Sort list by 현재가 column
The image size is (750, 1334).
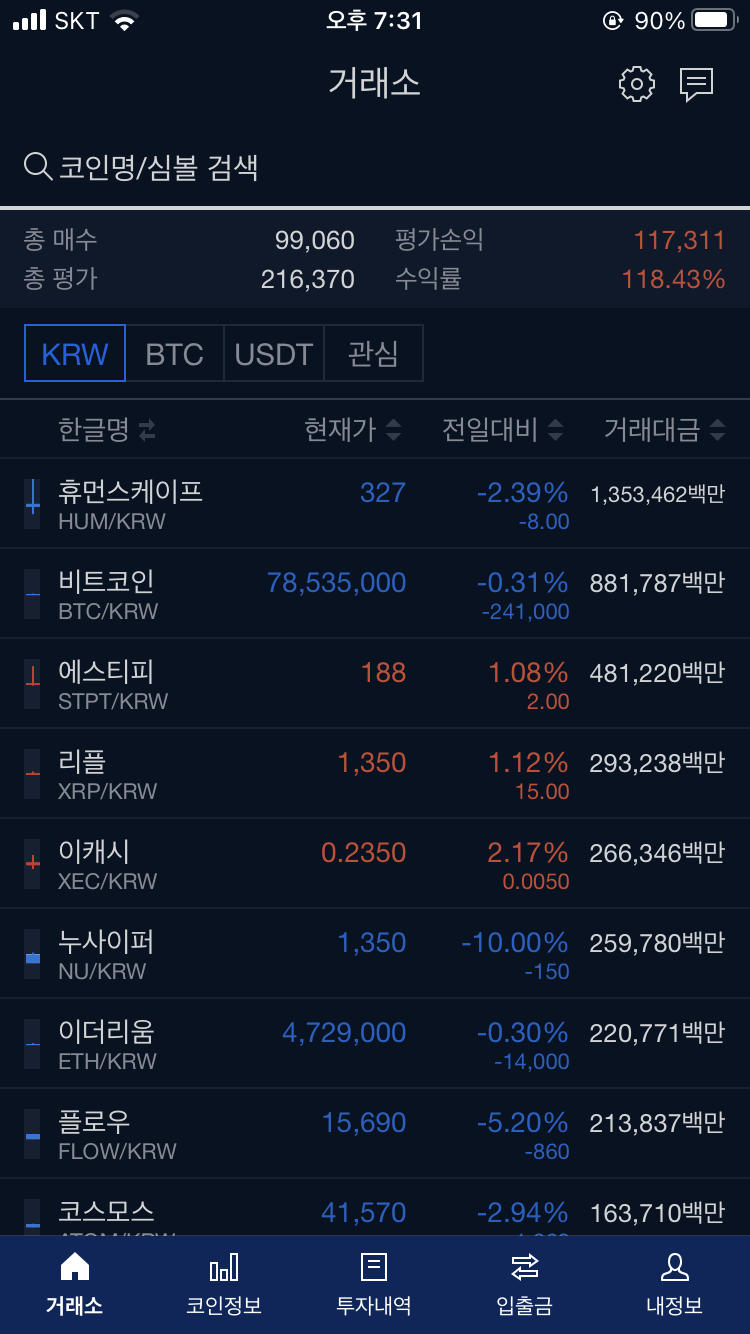(x=352, y=430)
